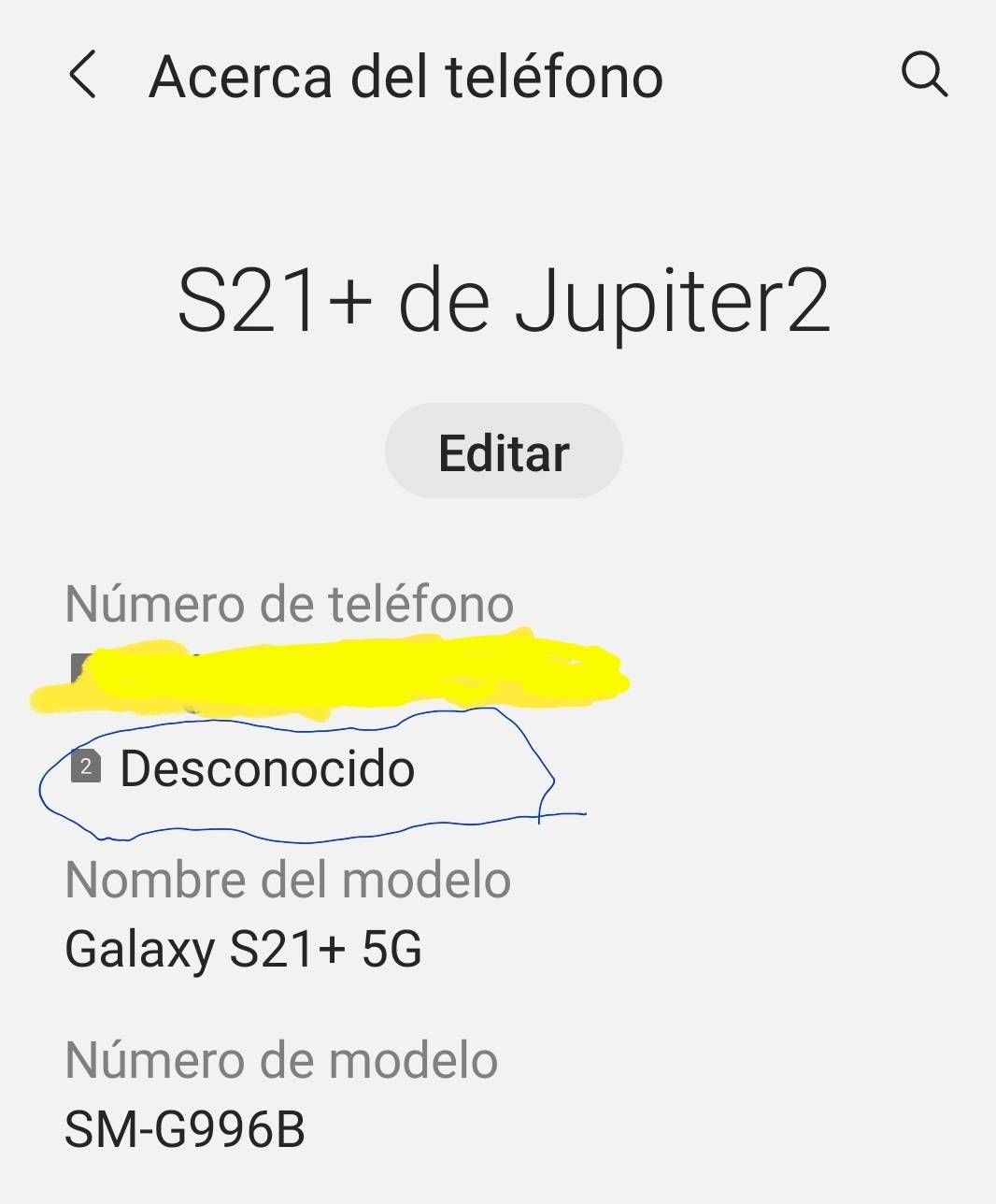
Task: Click the Número de teléfono label
Action: 290,603
